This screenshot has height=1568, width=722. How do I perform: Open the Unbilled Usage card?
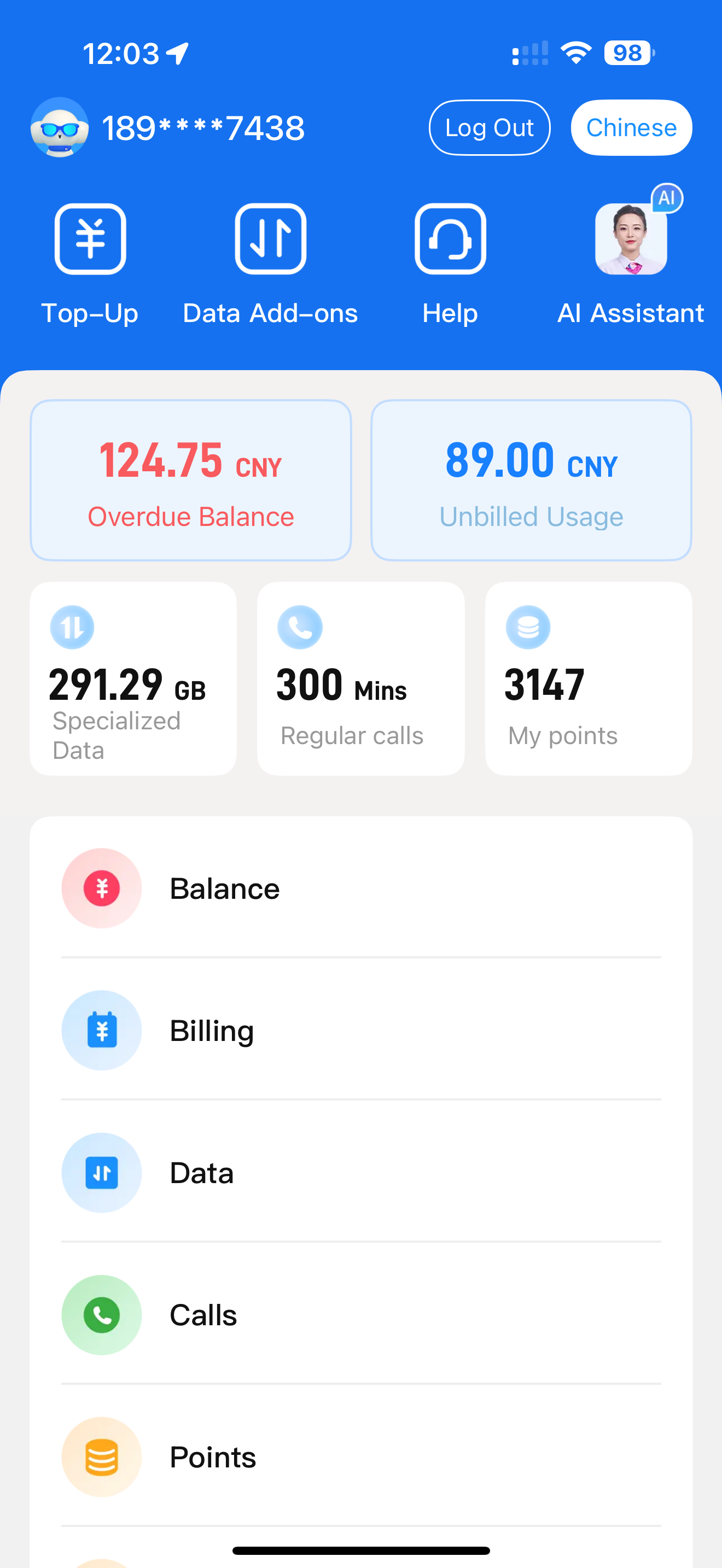(x=531, y=480)
